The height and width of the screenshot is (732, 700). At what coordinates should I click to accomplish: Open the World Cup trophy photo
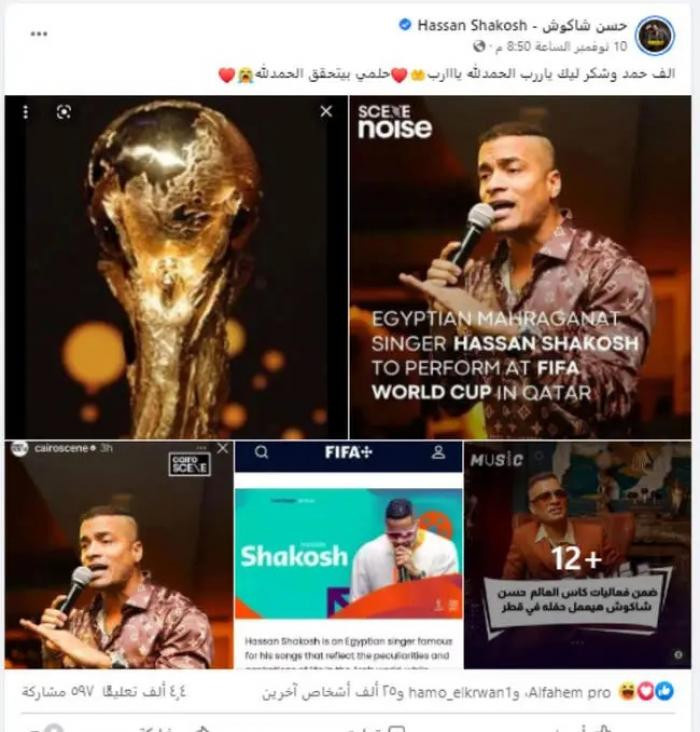[175, 266]
